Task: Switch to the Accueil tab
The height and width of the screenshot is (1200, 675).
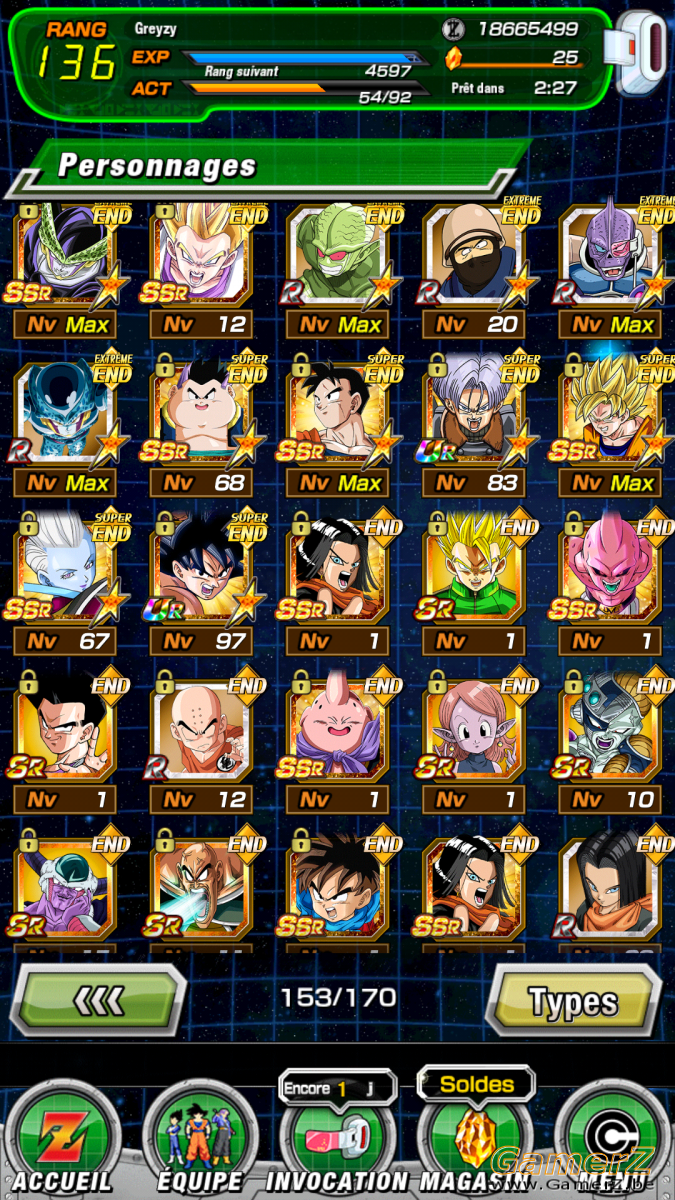Action: coord(62,1138)
